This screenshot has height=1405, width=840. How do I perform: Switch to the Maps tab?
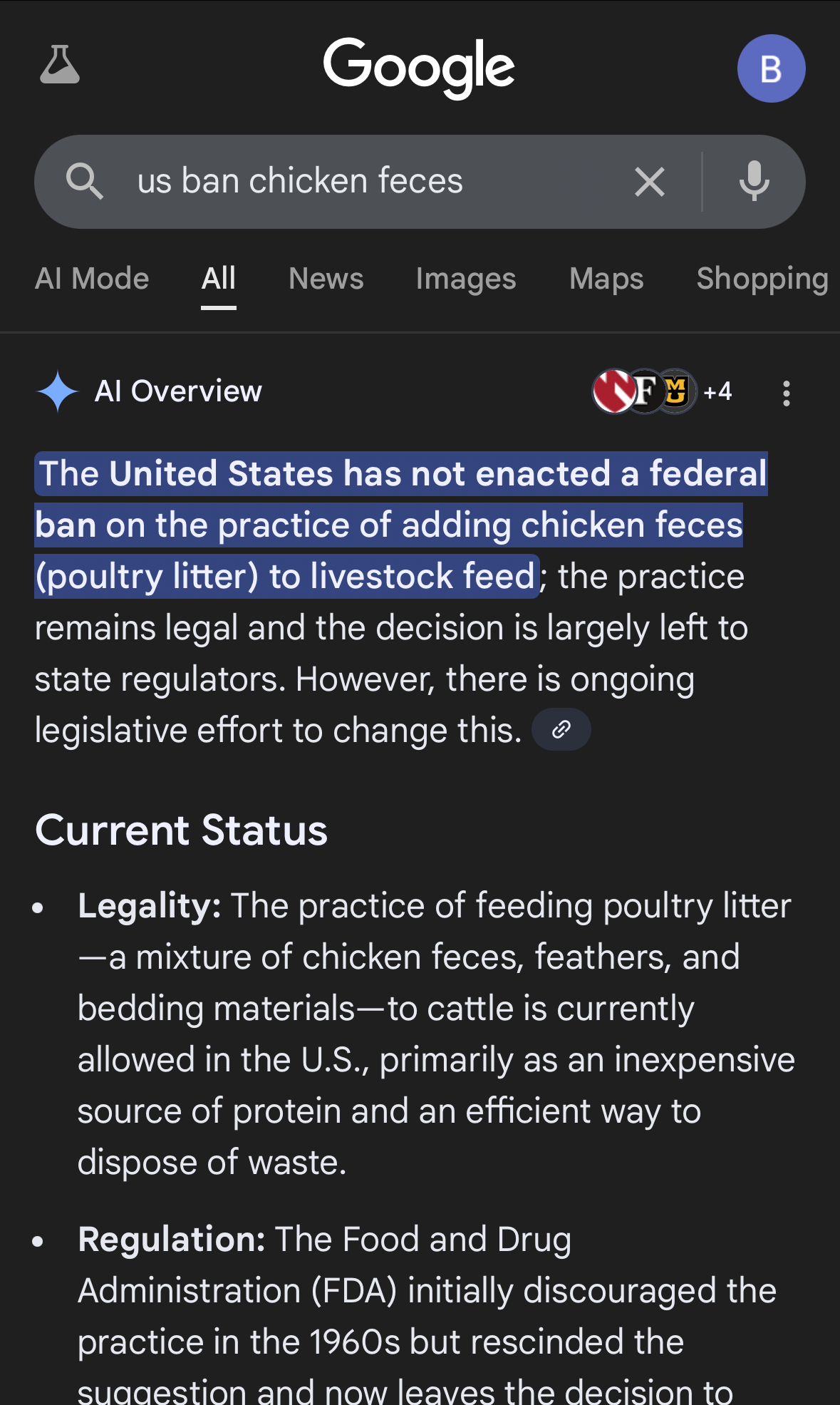(x=606, y=279)
